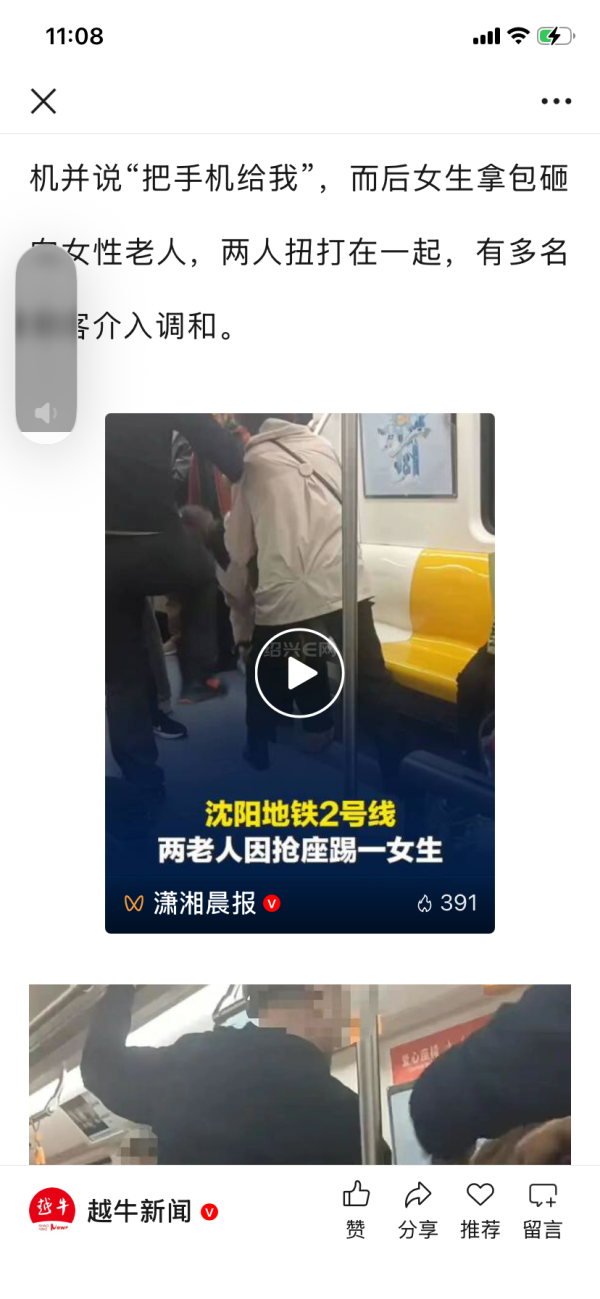The width and height of the screenshot is (600, 1299).
Task: Tap the 推荐 heart icon
Action: pos(480,1208)
